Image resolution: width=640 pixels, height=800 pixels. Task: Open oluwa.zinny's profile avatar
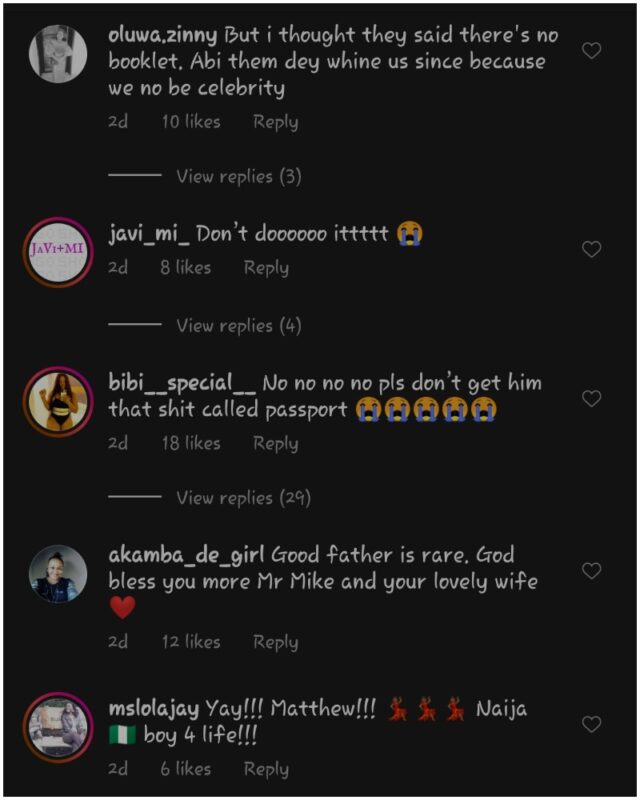58,52
